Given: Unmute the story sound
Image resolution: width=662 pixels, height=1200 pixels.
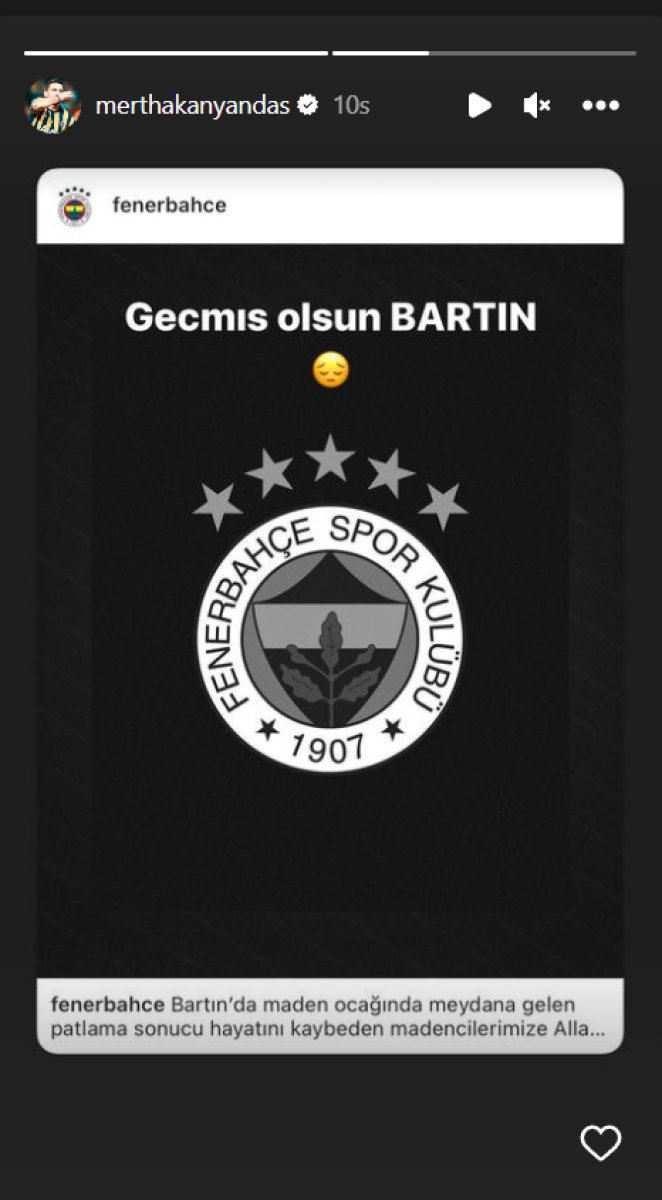Looking at the screenshot, I should pyautogui.click(x=537, y=105).
